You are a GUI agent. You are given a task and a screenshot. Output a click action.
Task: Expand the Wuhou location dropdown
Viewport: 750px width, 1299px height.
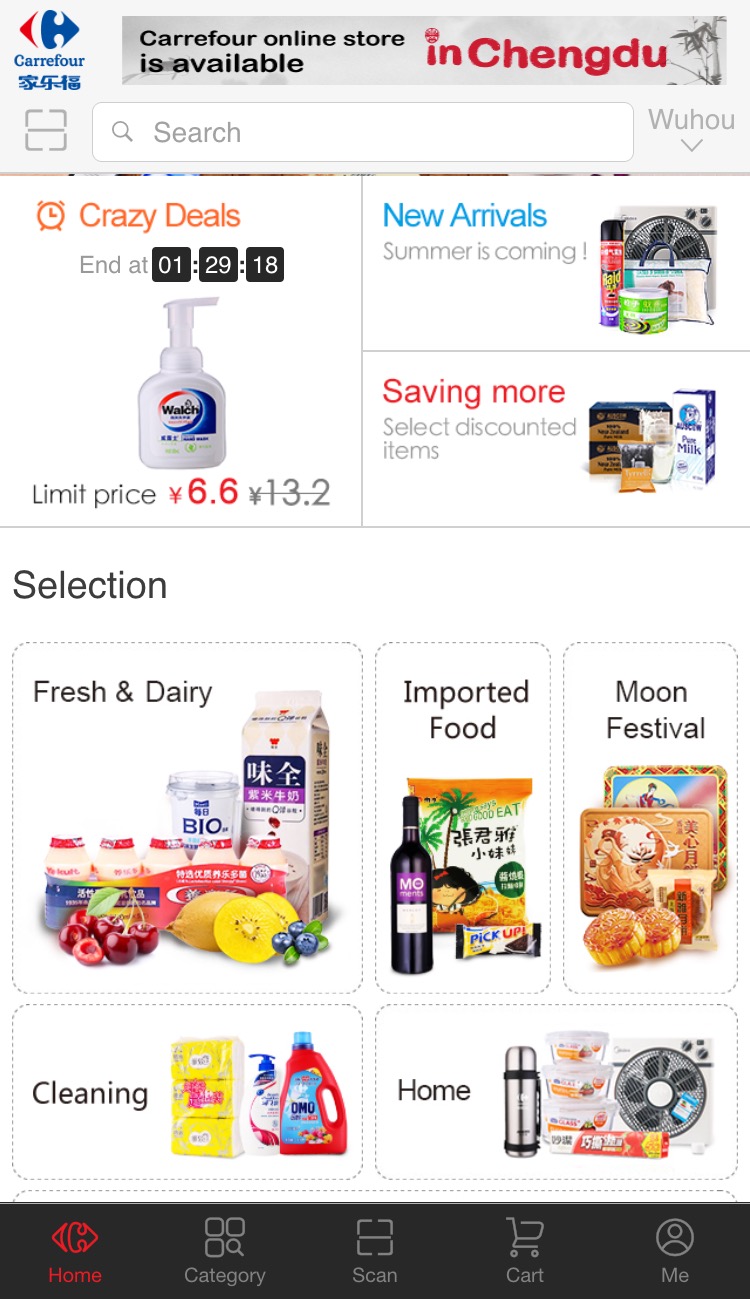point(691,131)
